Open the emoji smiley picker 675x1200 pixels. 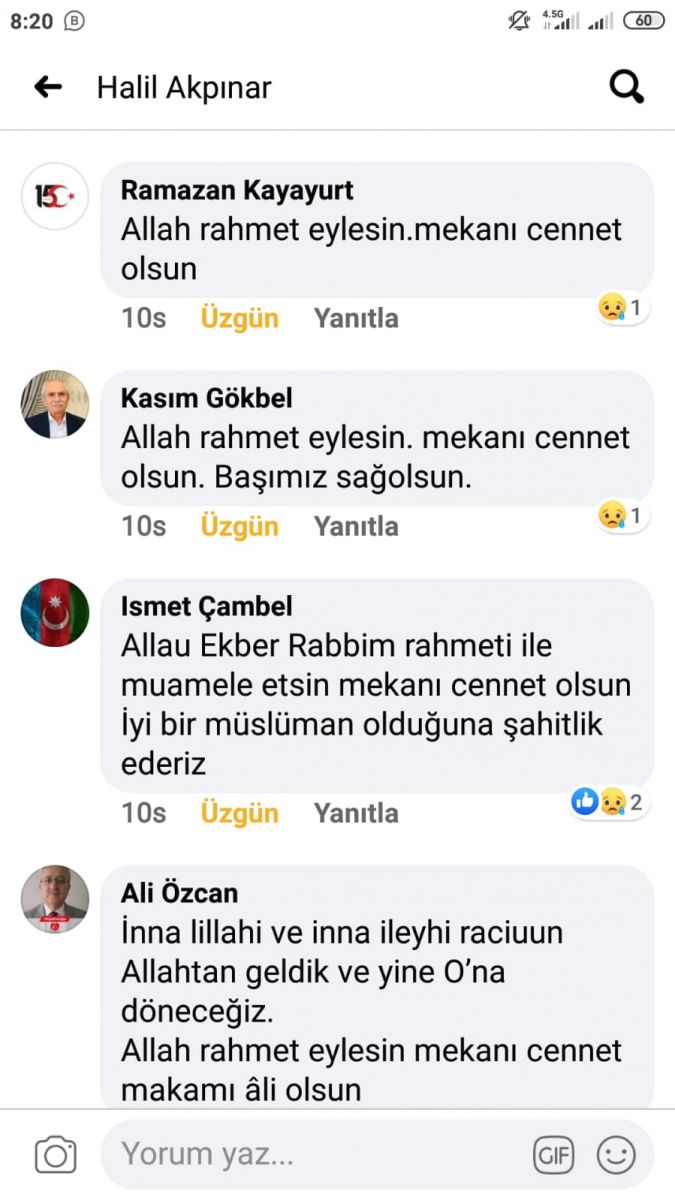click(x=616, y=1156)
